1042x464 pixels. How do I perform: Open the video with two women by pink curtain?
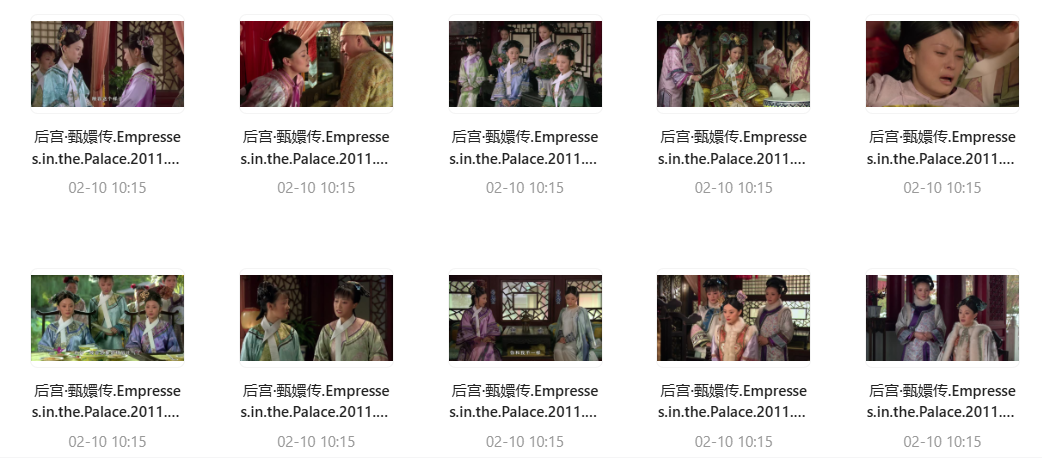point(107,64)
